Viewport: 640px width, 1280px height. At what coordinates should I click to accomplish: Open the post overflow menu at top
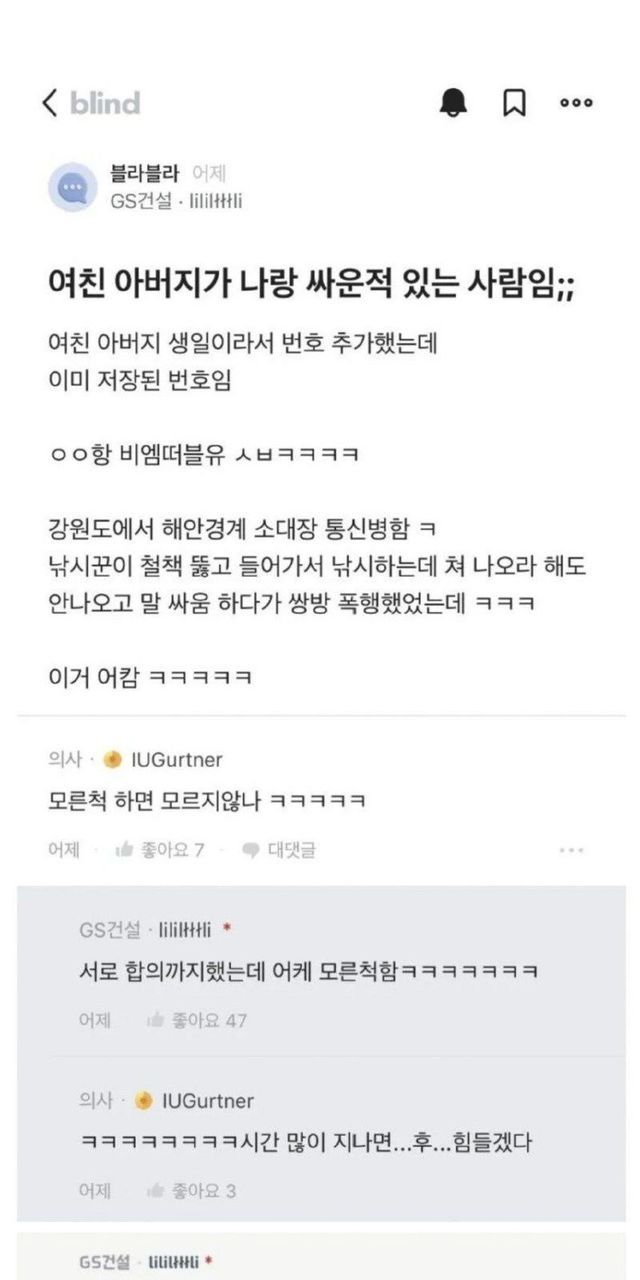pyautogui.click(x=576, y=102)
